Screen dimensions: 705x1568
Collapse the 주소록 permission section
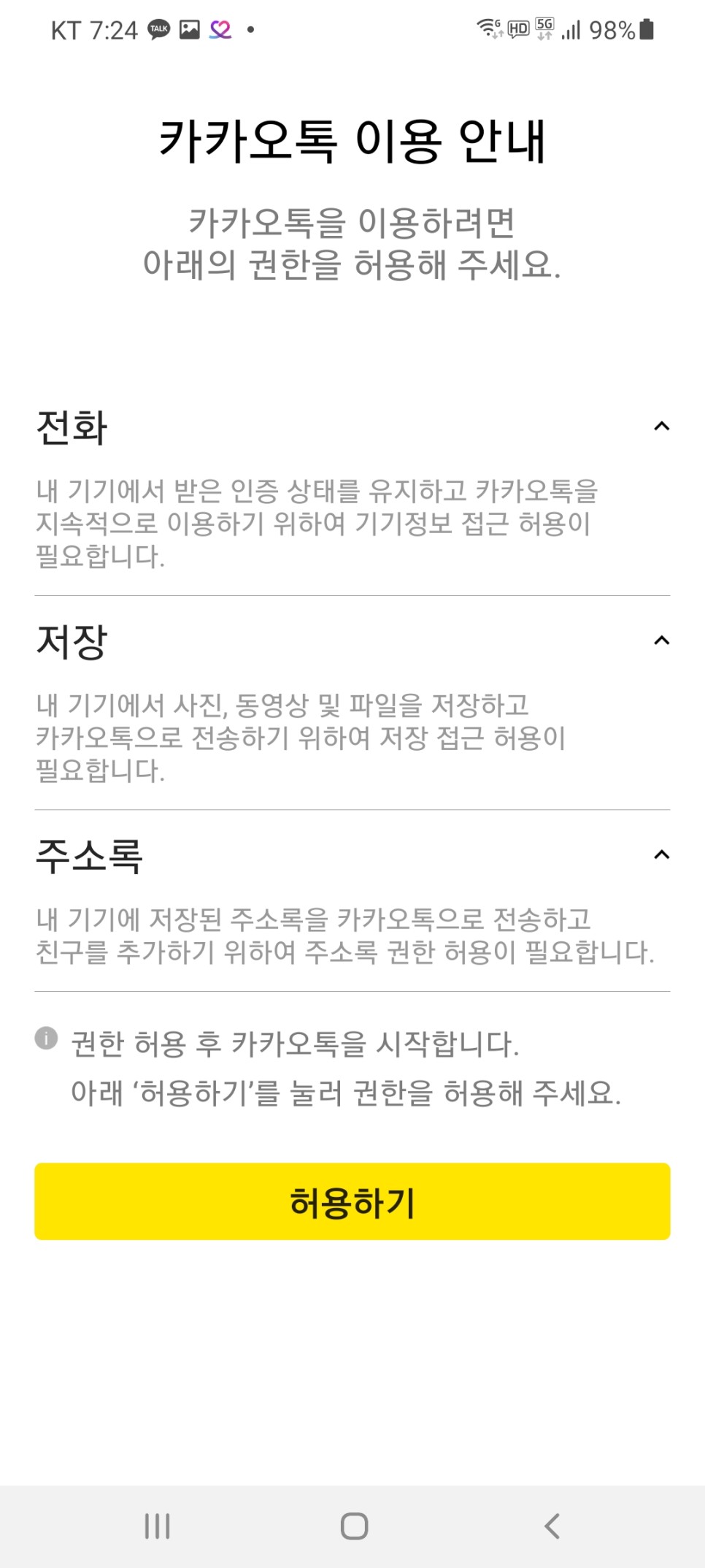pyautogui.click(x=661, y=854)
